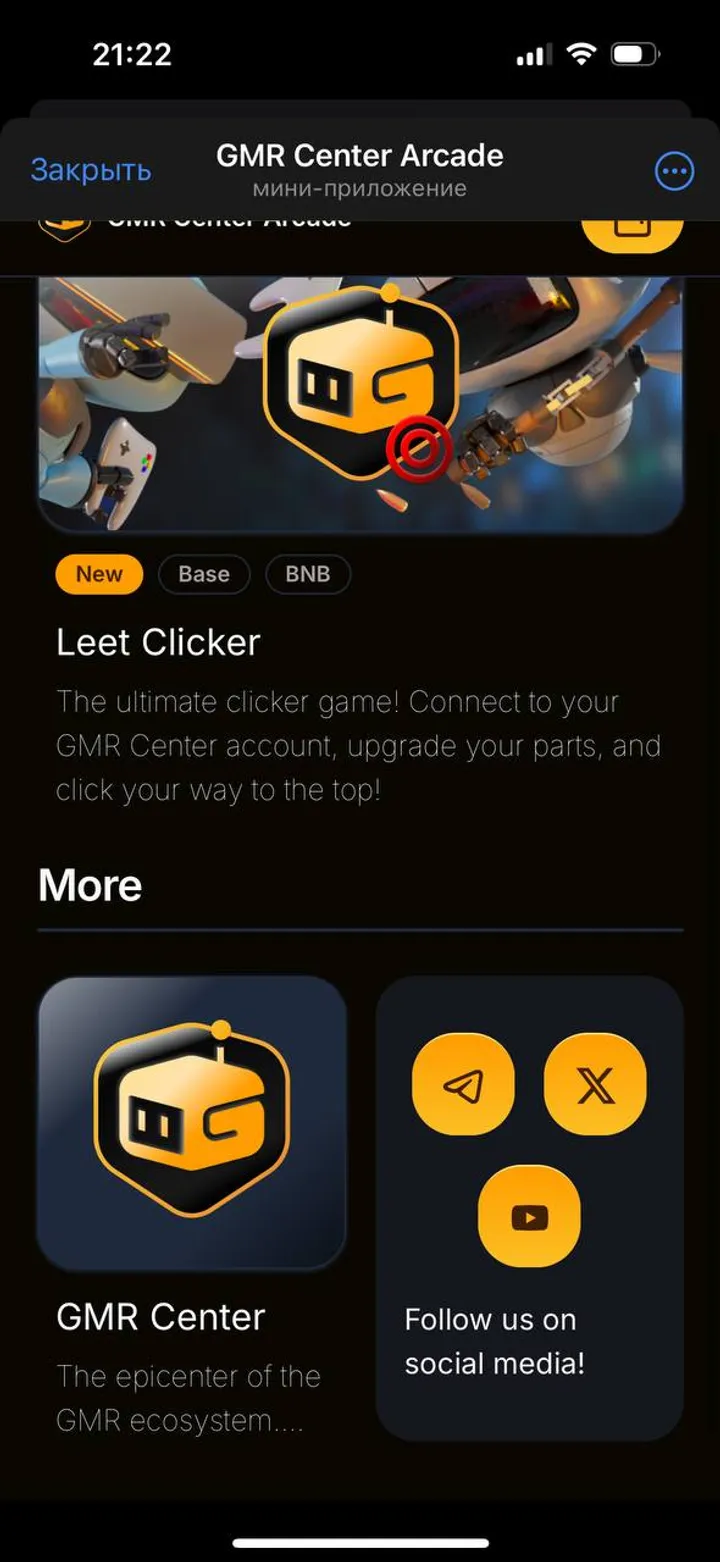Open the three-dot options menu

[x=674, y=171]
